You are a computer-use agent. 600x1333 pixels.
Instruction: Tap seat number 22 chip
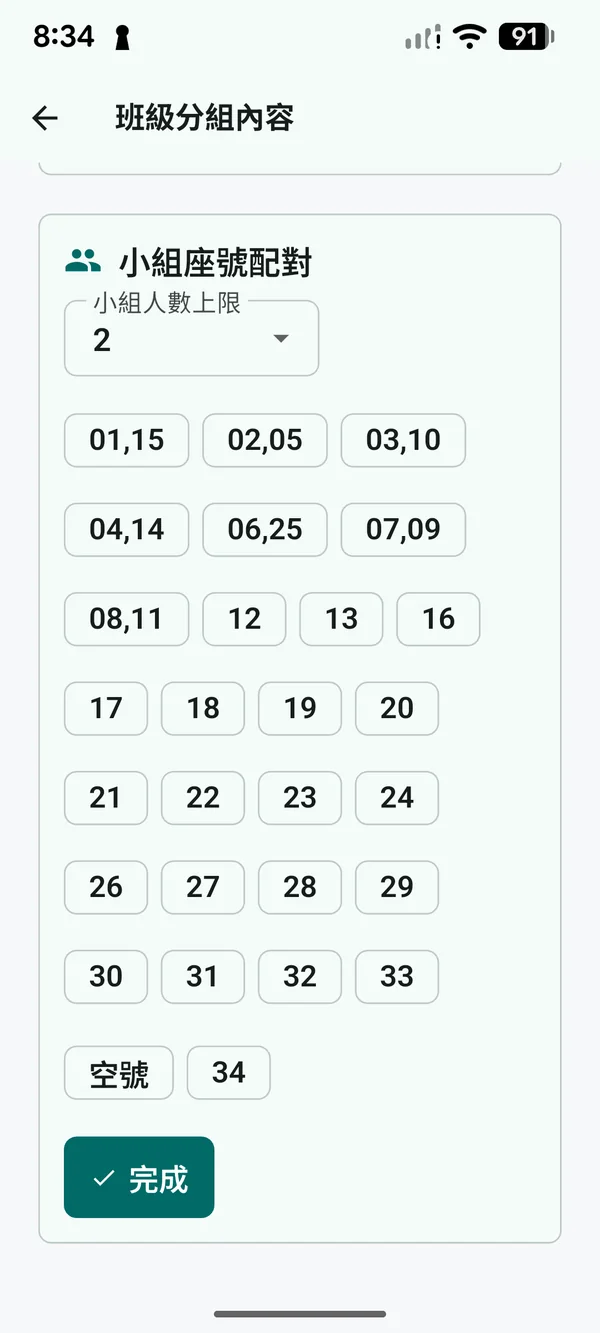tap(203, 798)
